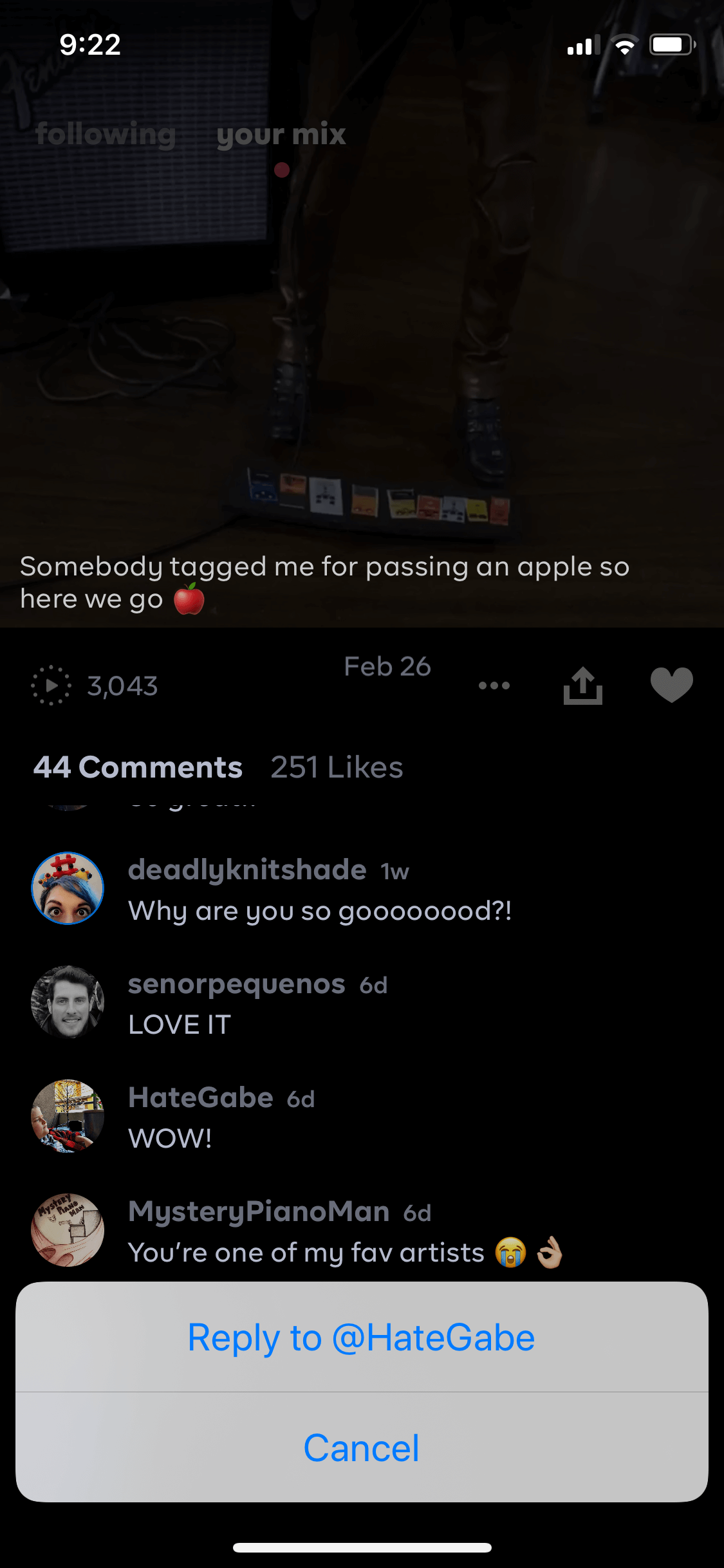Switch to your mix tab

click(281, 135)
